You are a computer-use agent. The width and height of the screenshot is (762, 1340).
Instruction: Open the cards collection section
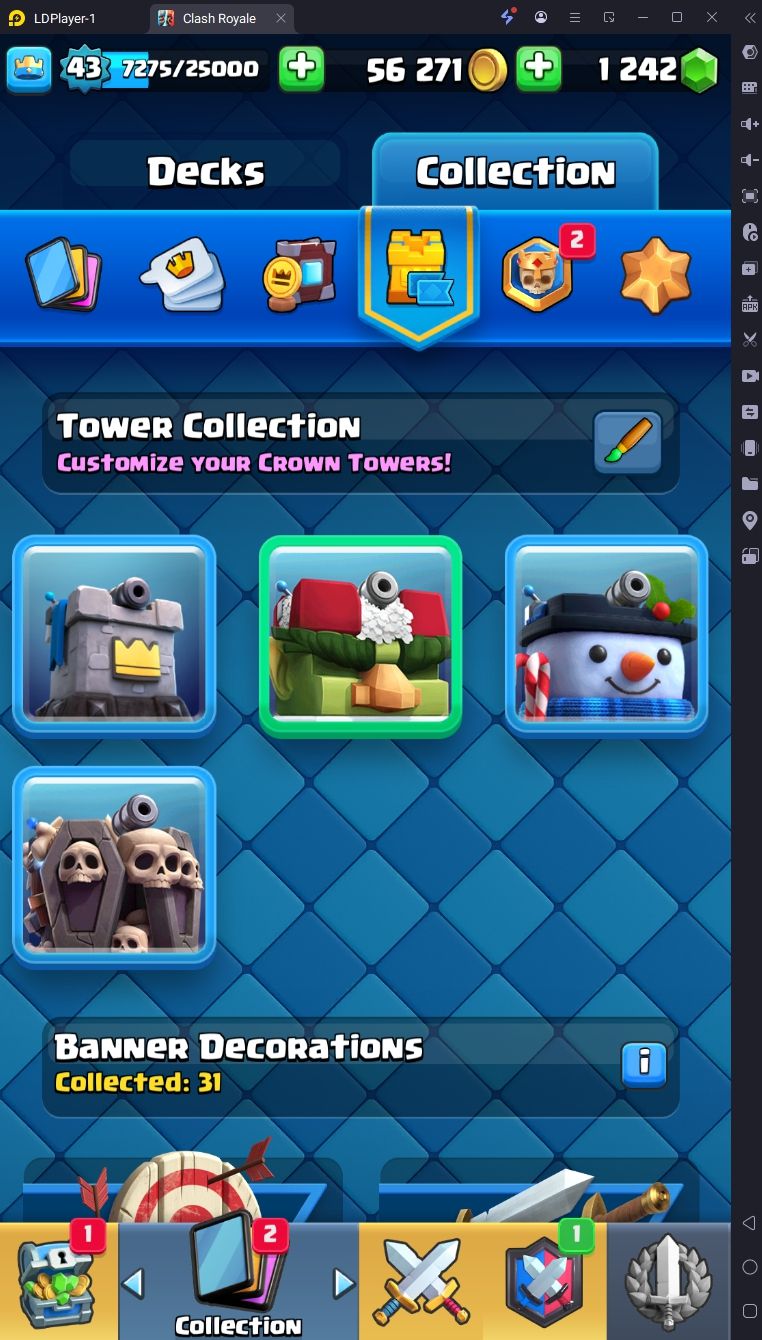pyautogui.click(x=63, y=273)
